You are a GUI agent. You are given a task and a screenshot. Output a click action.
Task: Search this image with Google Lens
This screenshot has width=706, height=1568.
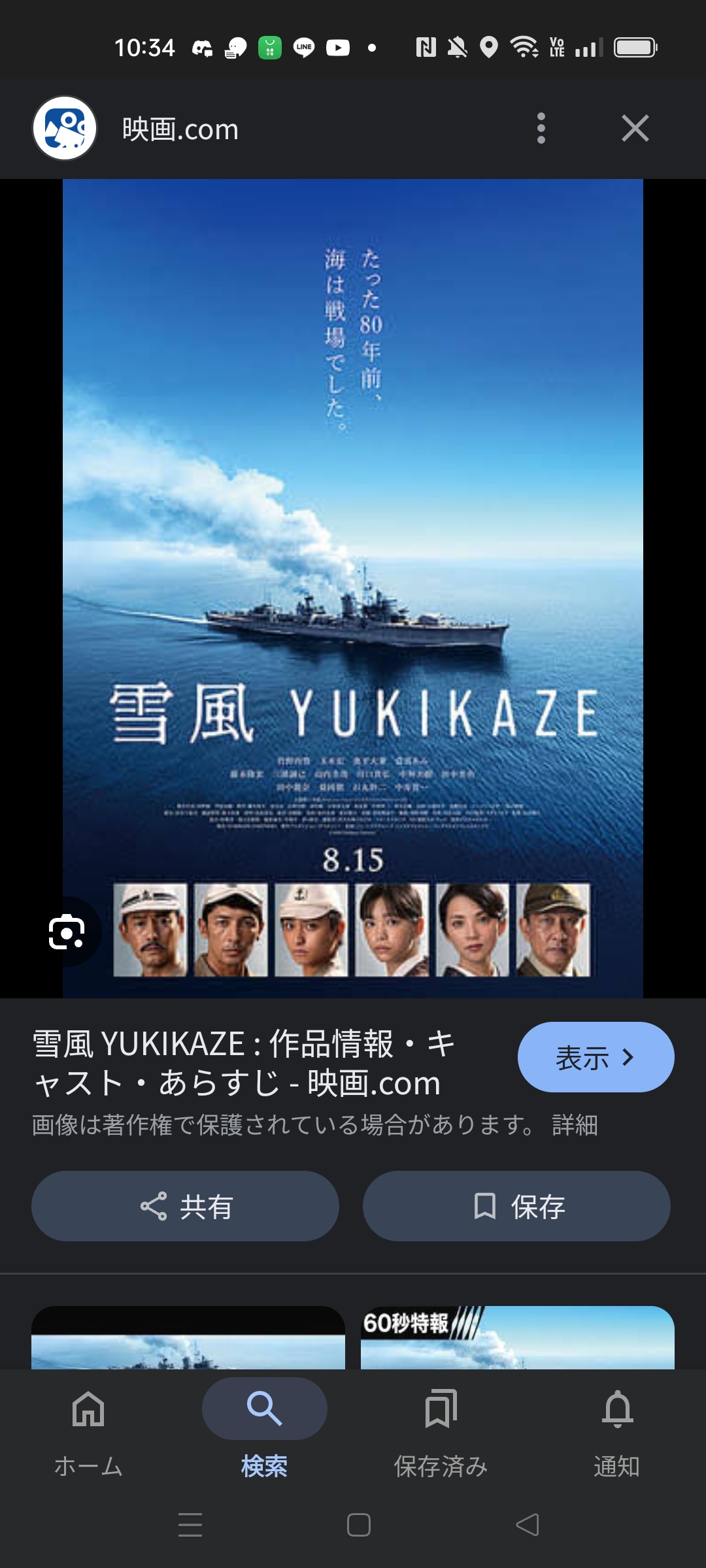pos(67,932)
